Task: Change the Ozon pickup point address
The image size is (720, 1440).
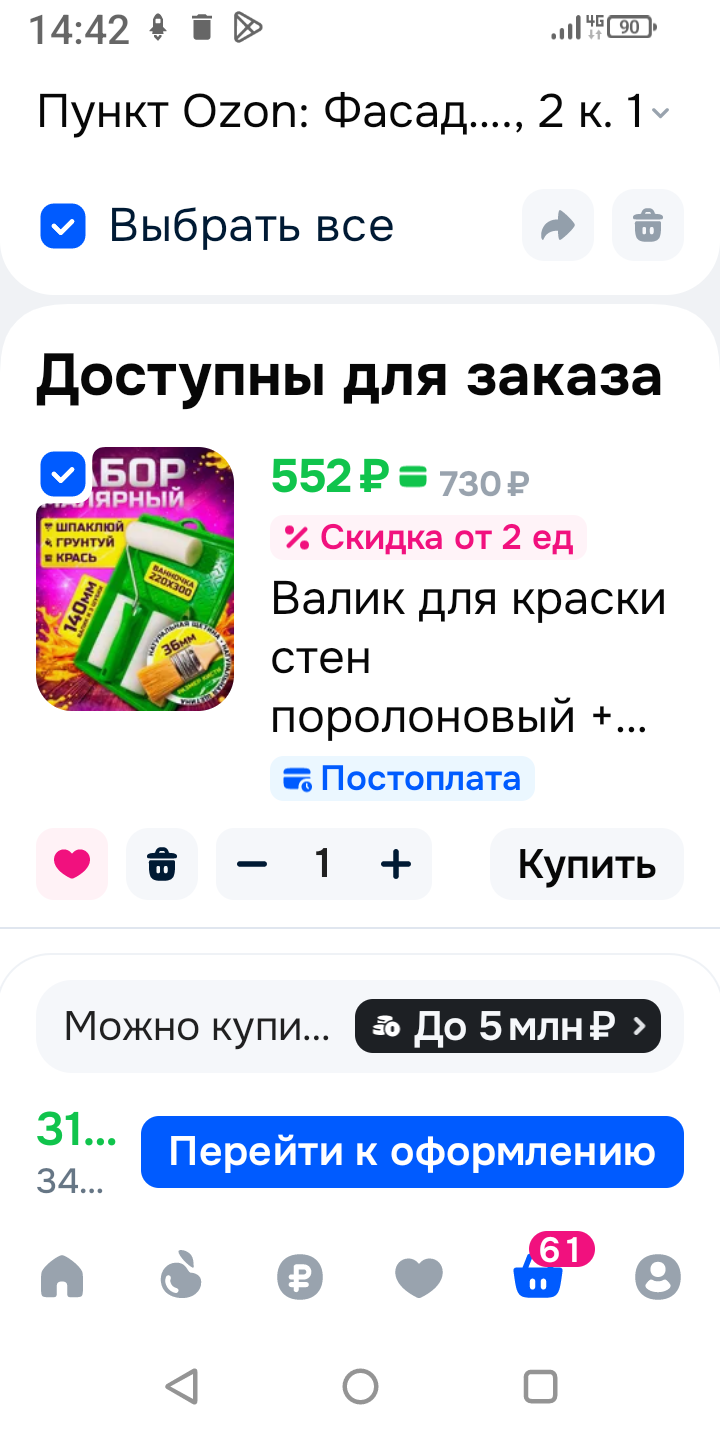Action: (x=352, y=113)
